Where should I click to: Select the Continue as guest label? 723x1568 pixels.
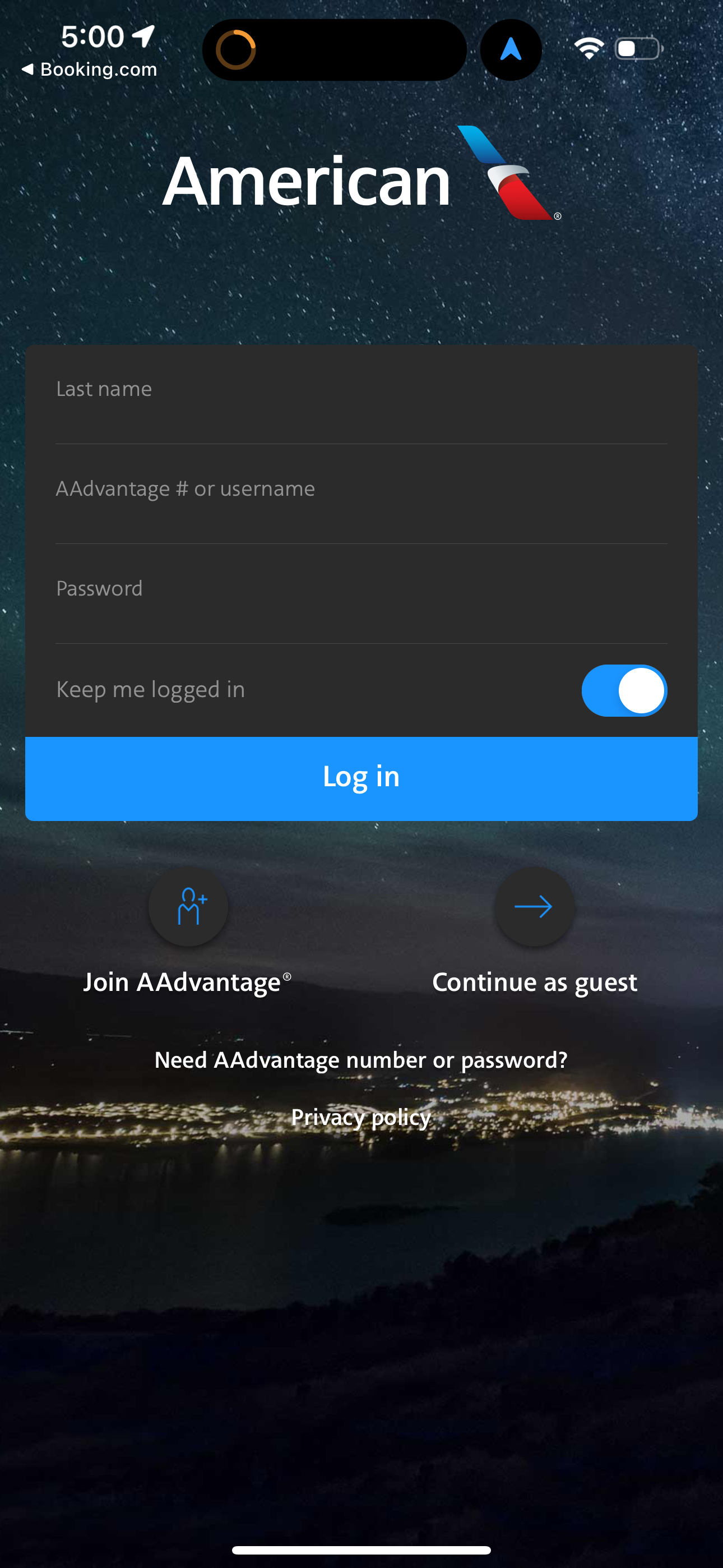[x=534, y=981]
